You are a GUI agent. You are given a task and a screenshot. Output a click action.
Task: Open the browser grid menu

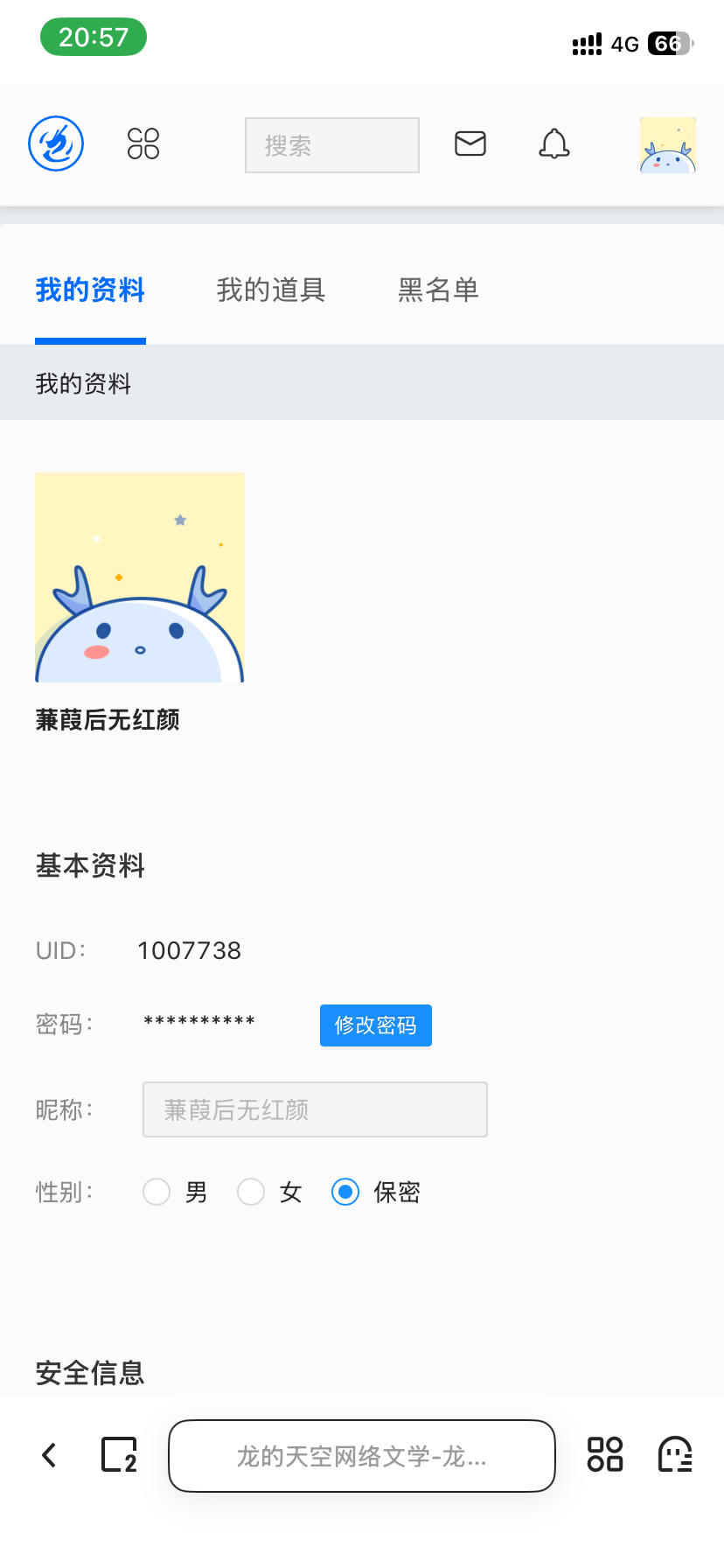[605, 1455]
